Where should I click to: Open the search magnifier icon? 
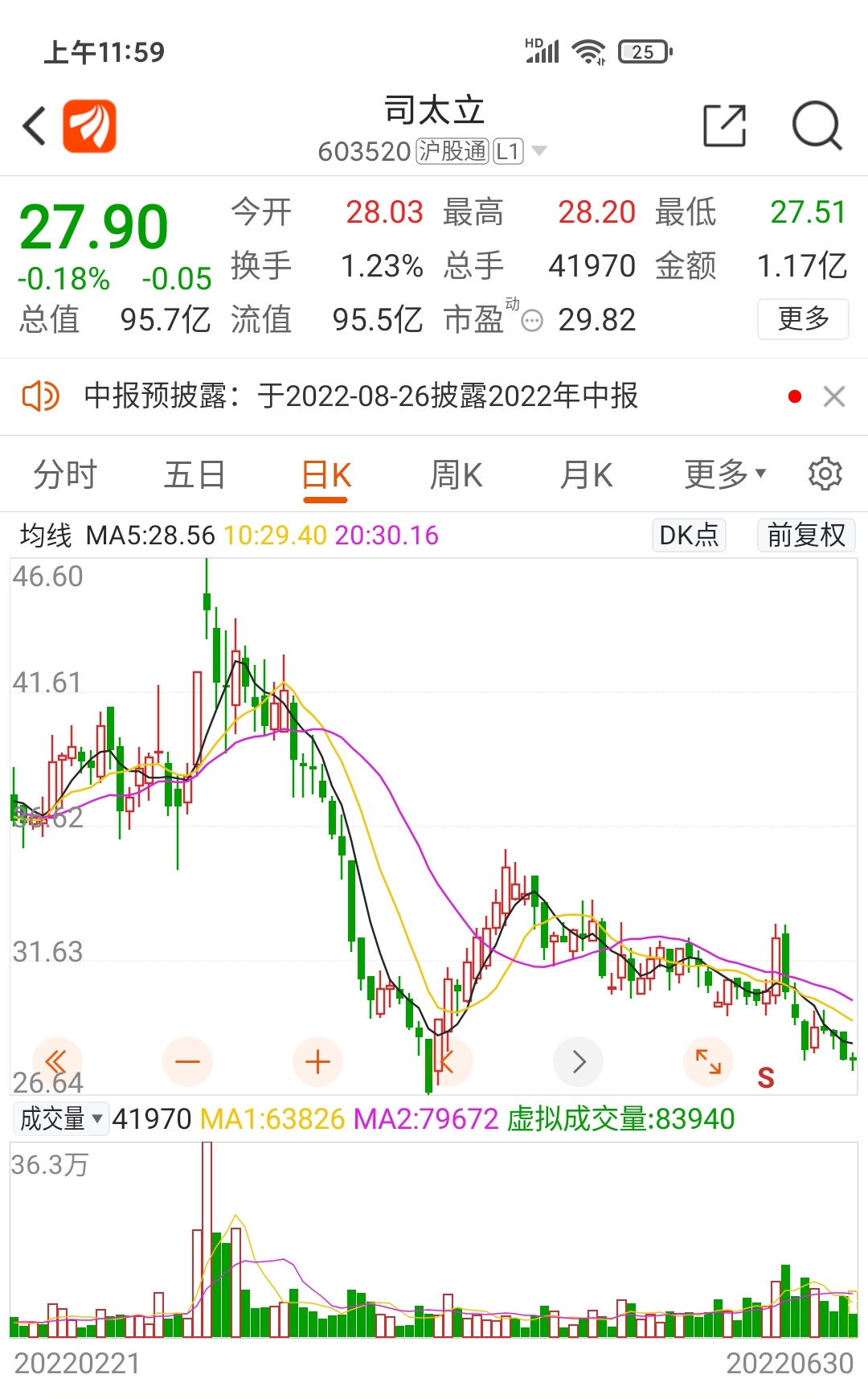pyautogui.click(x=817, y=125)
